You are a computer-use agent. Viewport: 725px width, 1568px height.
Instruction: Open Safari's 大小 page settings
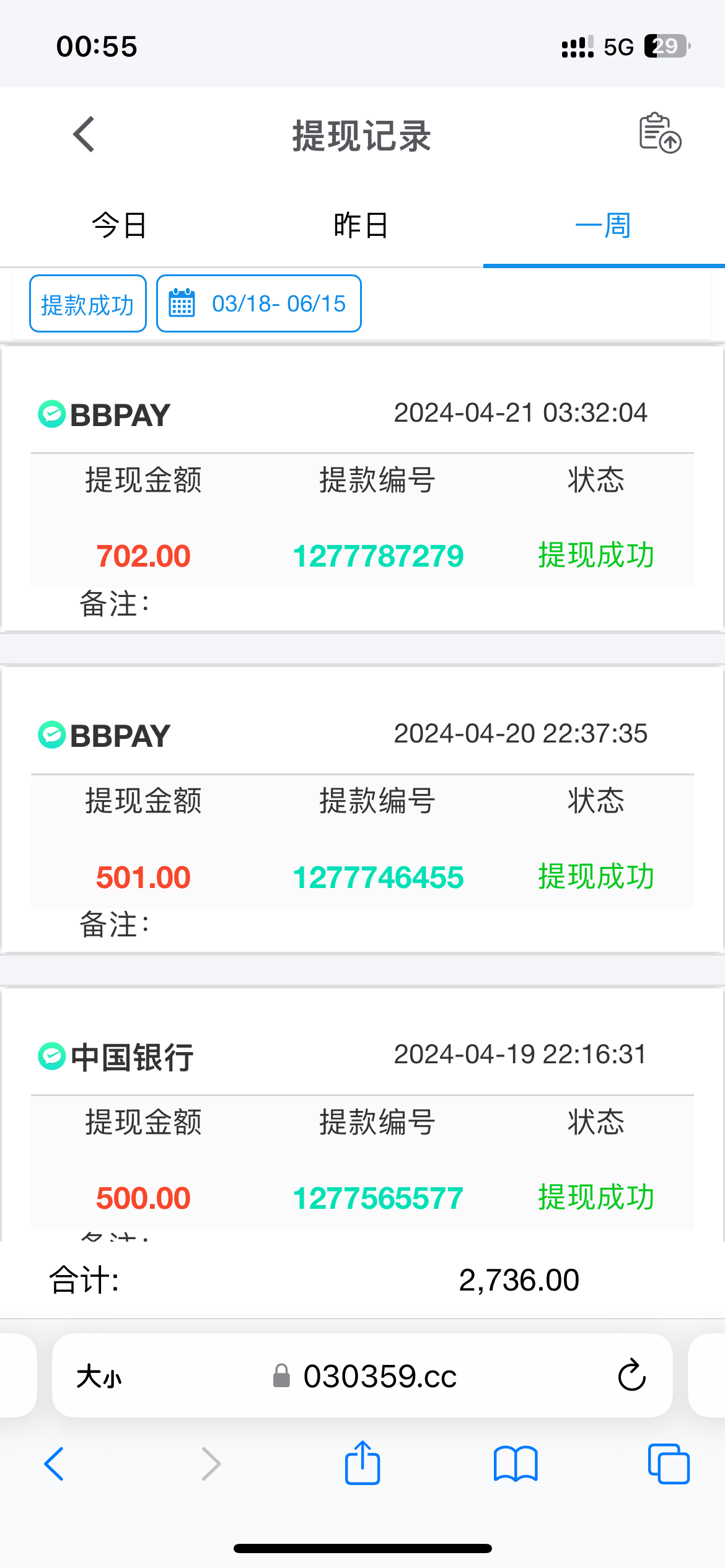coord(99,1377)
